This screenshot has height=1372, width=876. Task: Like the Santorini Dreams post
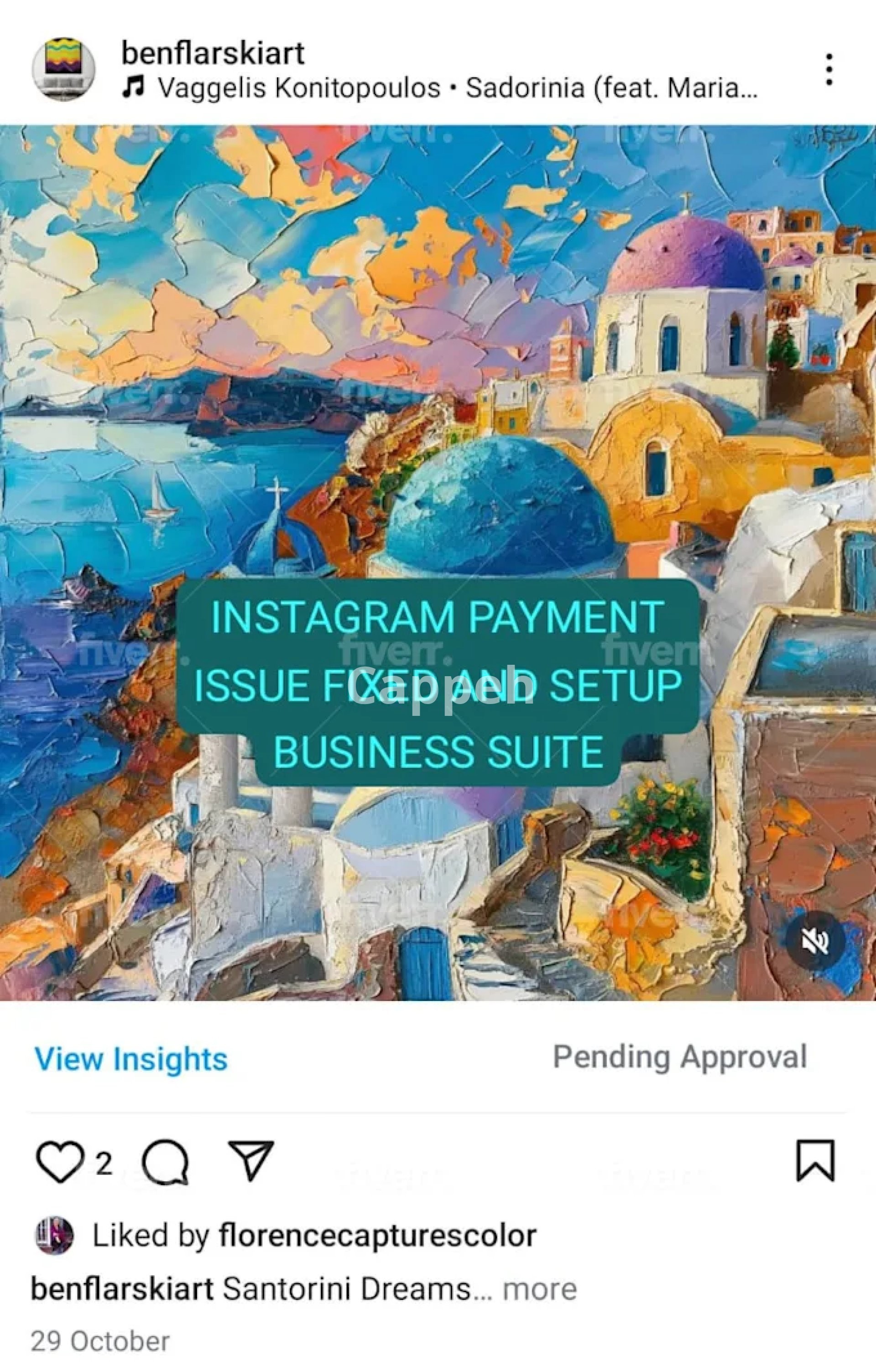pos(60,1162)
